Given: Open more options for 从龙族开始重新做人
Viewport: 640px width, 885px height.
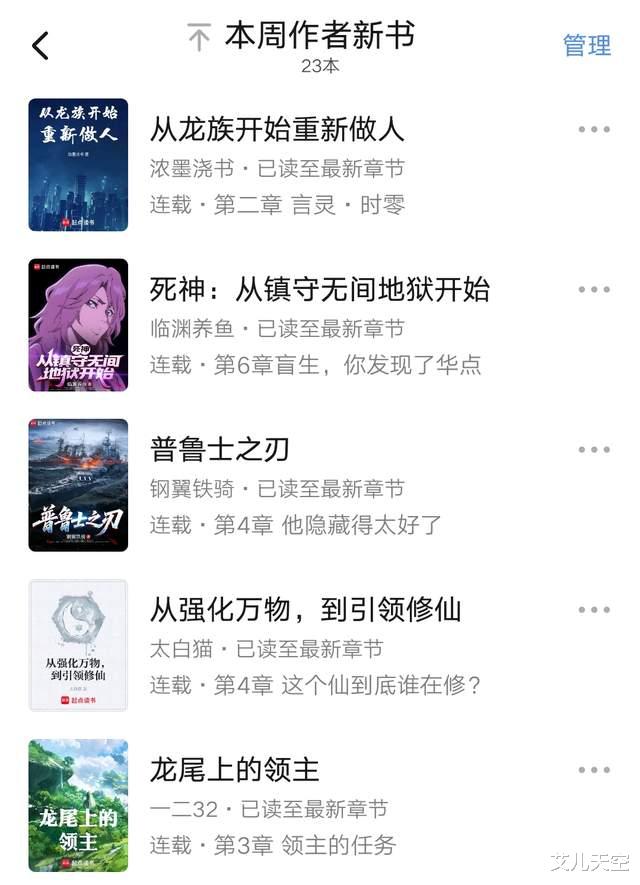Looking at the screenshot, I should [x=594, y=129].
